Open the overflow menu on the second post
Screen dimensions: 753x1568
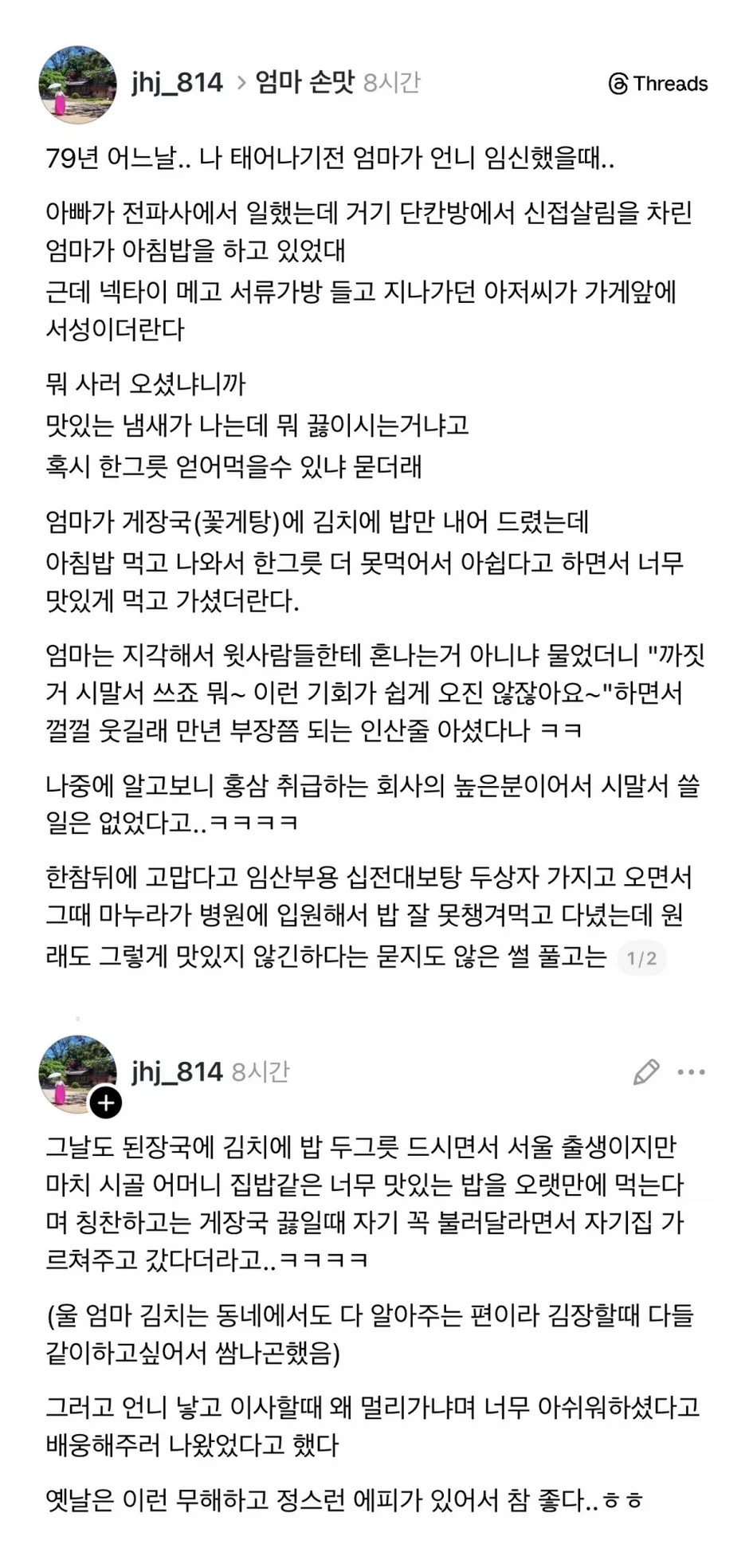click(691, 1072)
